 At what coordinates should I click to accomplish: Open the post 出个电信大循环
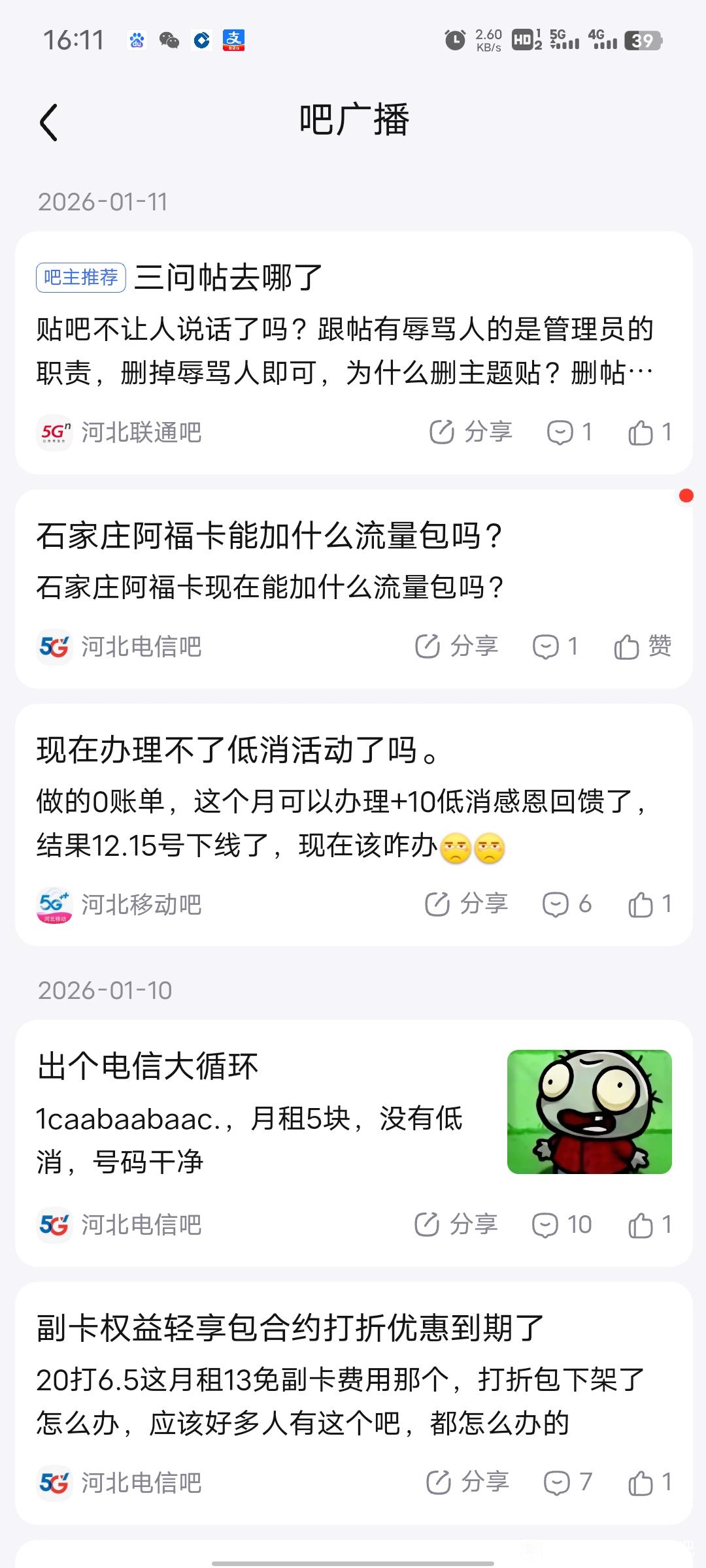[148, 1067]
